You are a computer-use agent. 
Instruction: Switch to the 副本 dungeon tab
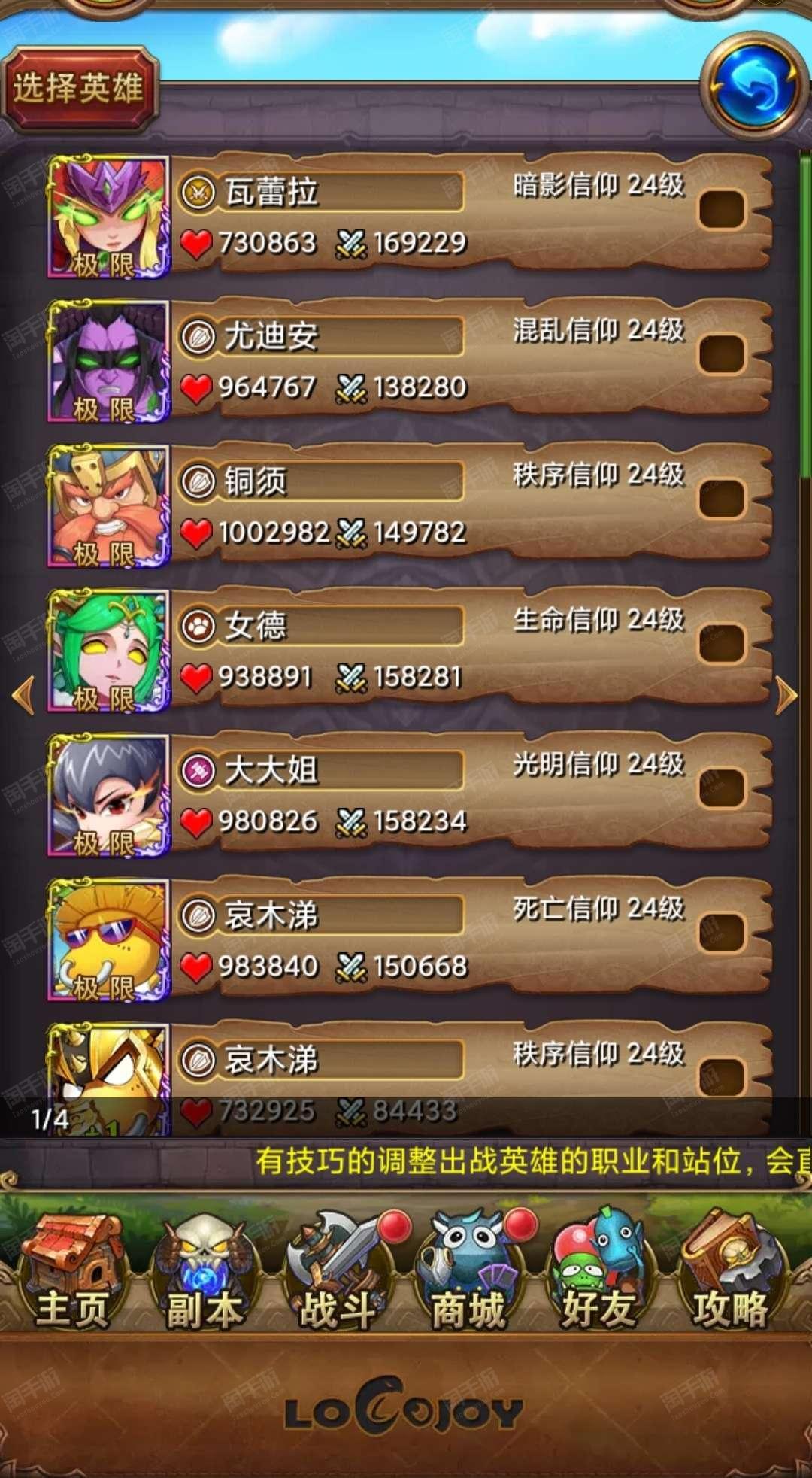tap(205, 1271)
